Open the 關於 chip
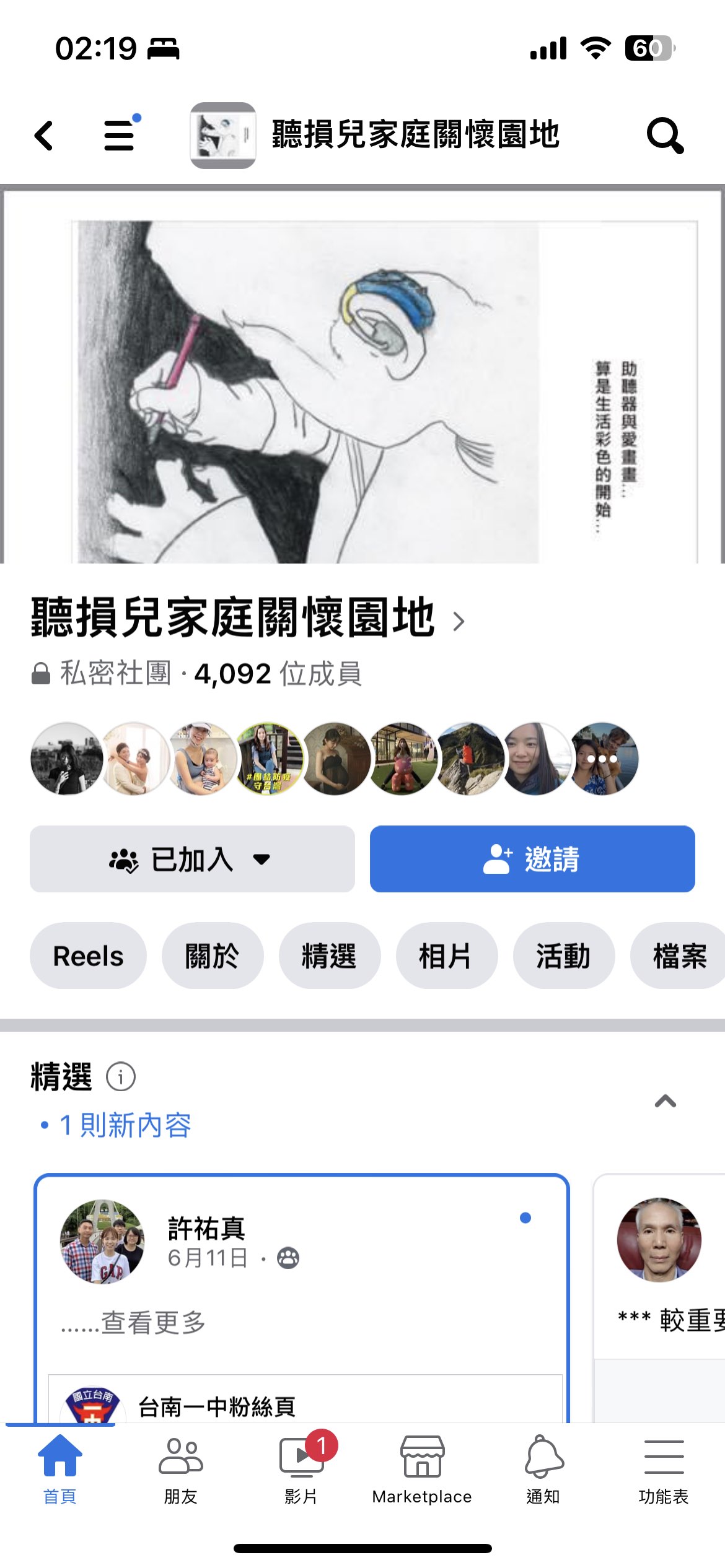725x1568 pixels. click(x=212, y=956)
